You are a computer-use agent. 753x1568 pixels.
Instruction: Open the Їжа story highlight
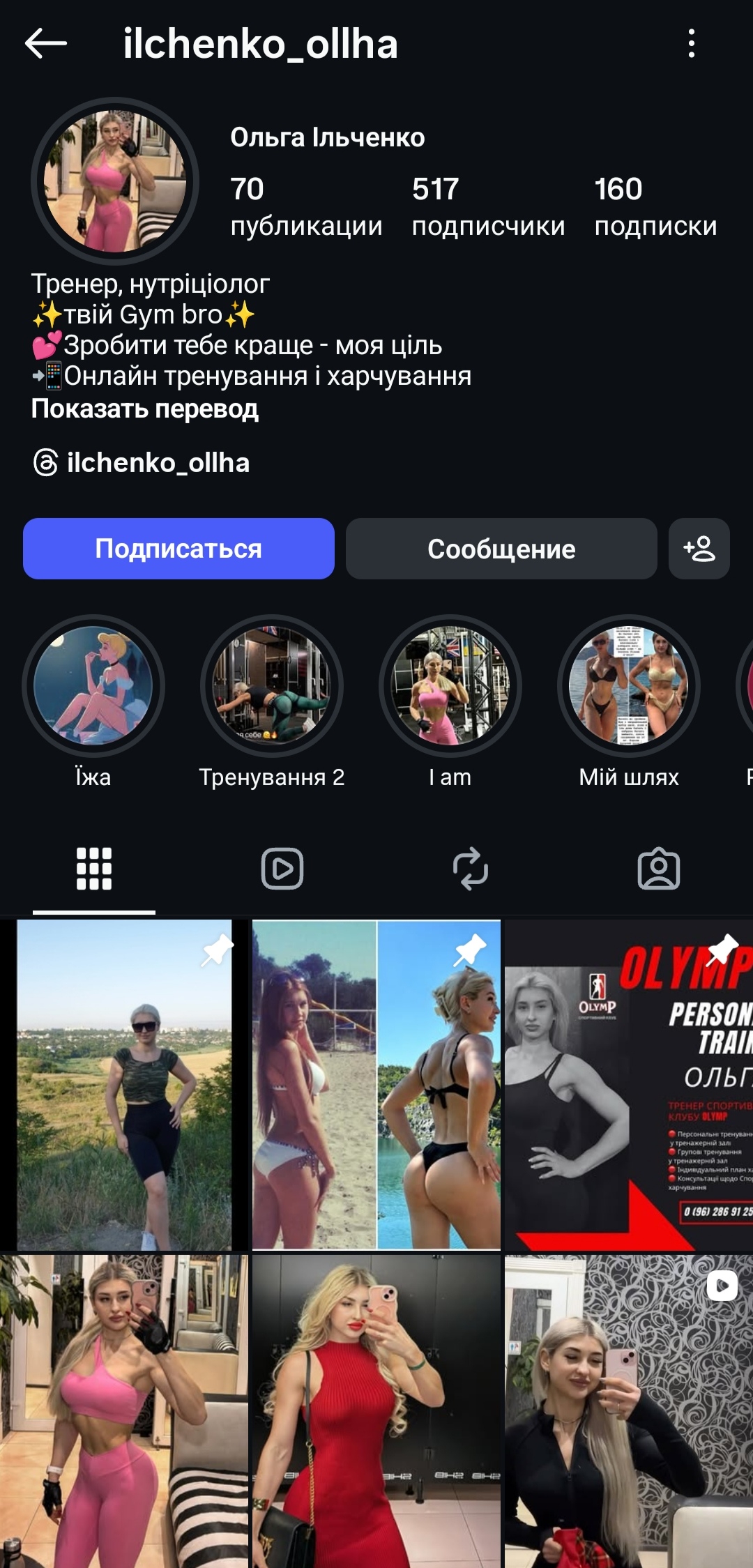[93, 686]
